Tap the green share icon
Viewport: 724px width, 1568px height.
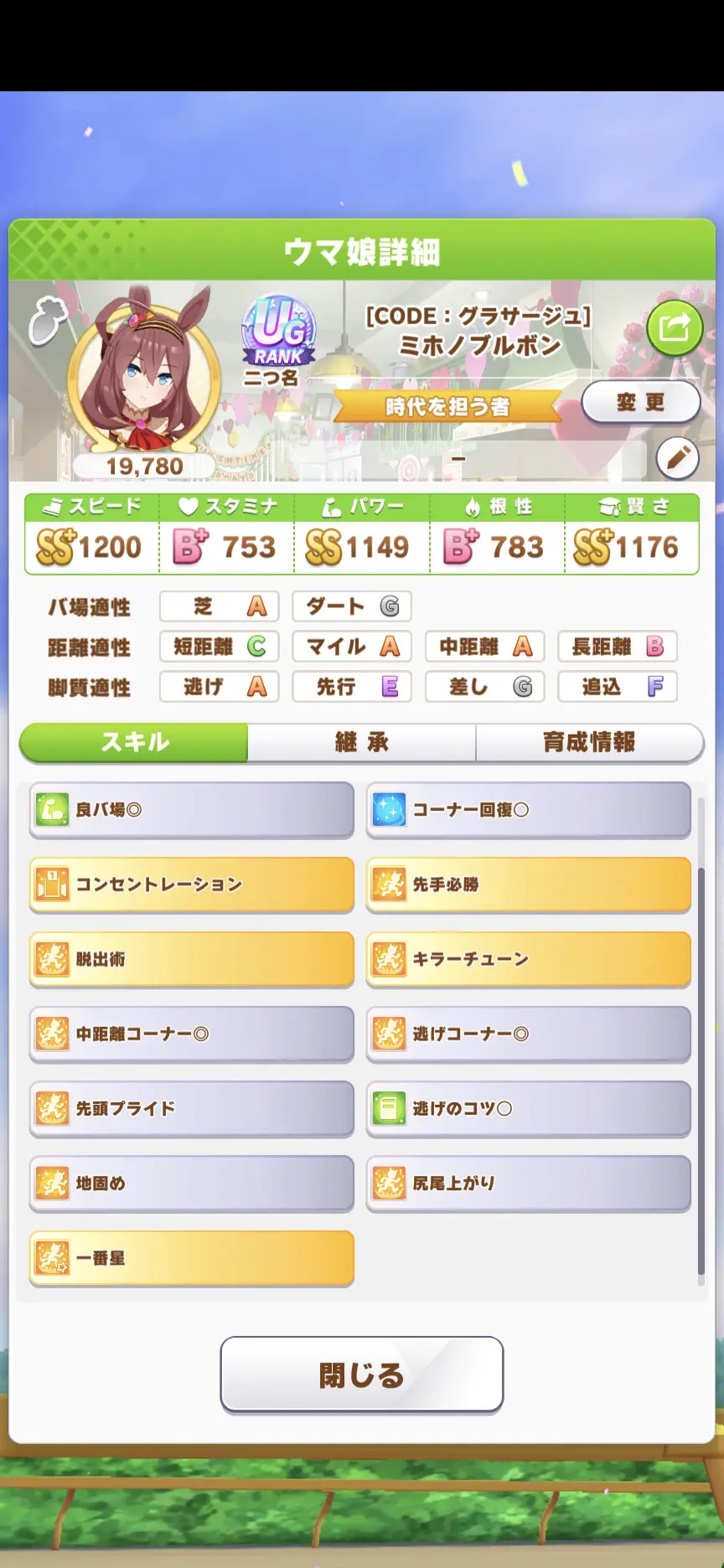pos(675,328)
